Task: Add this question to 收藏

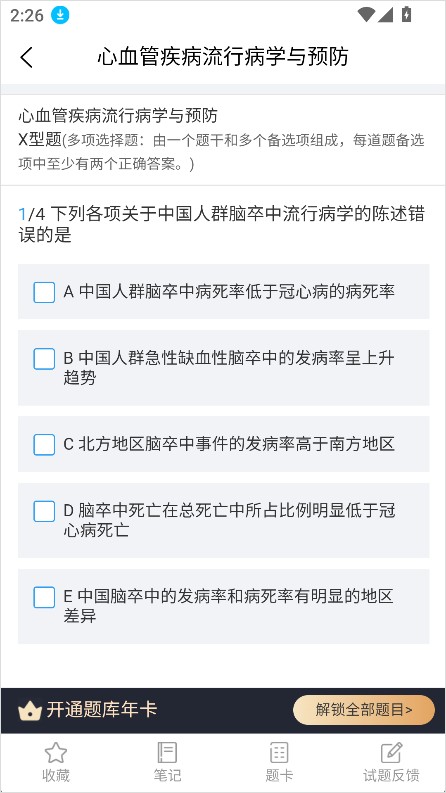Action: (x=56, y=762)
